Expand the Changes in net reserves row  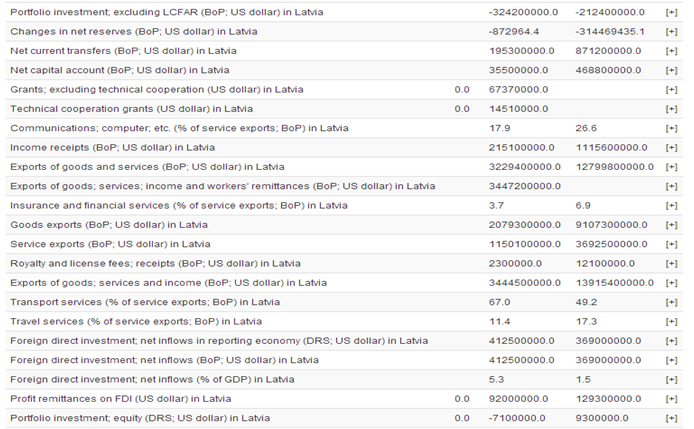coord(671,31)
